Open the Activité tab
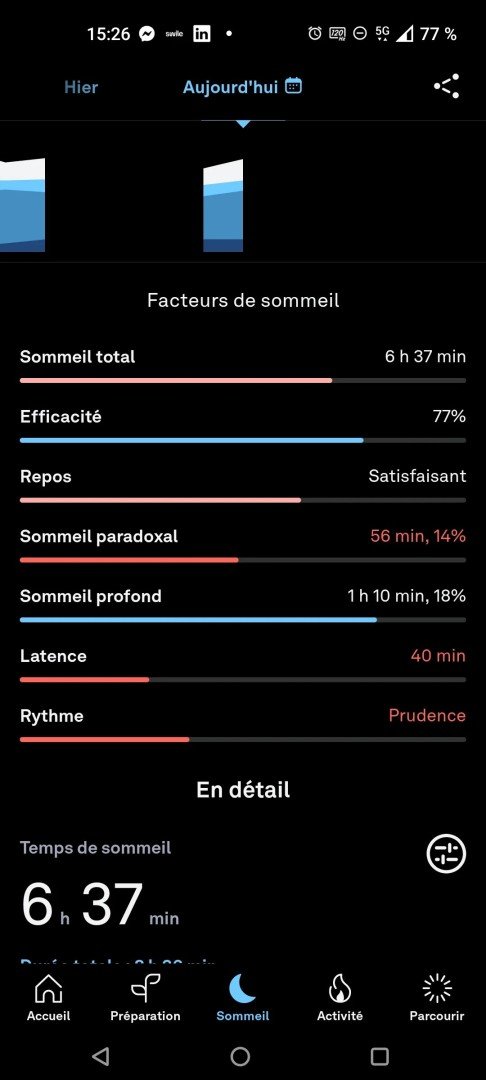This screenshot has width=486, height=1080. [x=339, y=997]
